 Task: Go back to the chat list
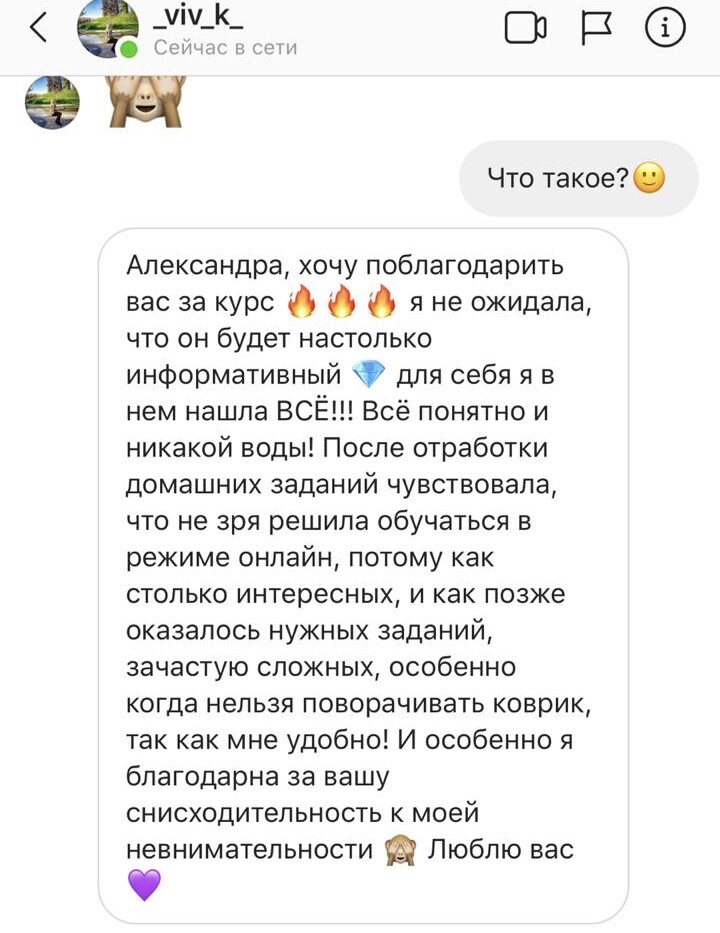(38, 29)
